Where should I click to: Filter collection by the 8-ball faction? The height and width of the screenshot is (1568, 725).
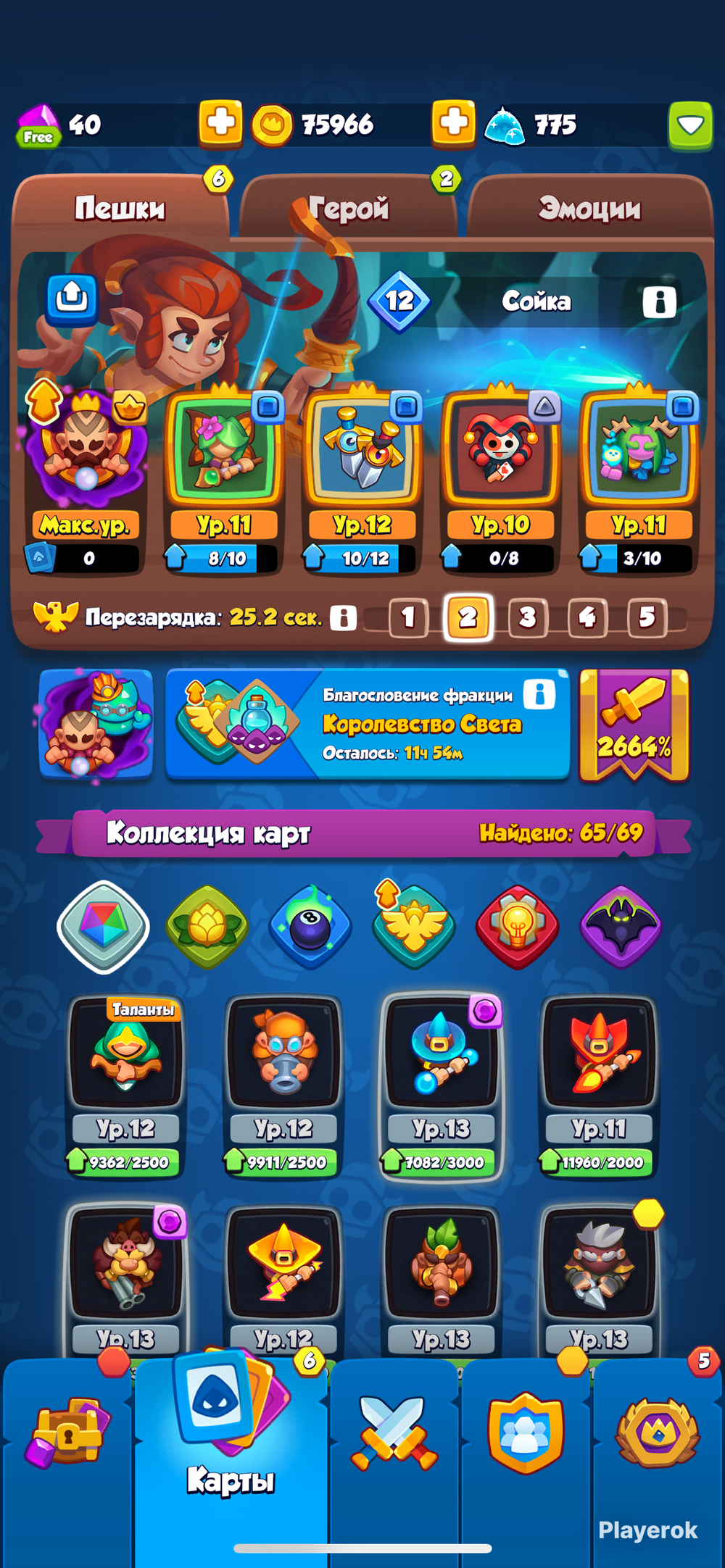pyautogui.click(x=310, y=927)
